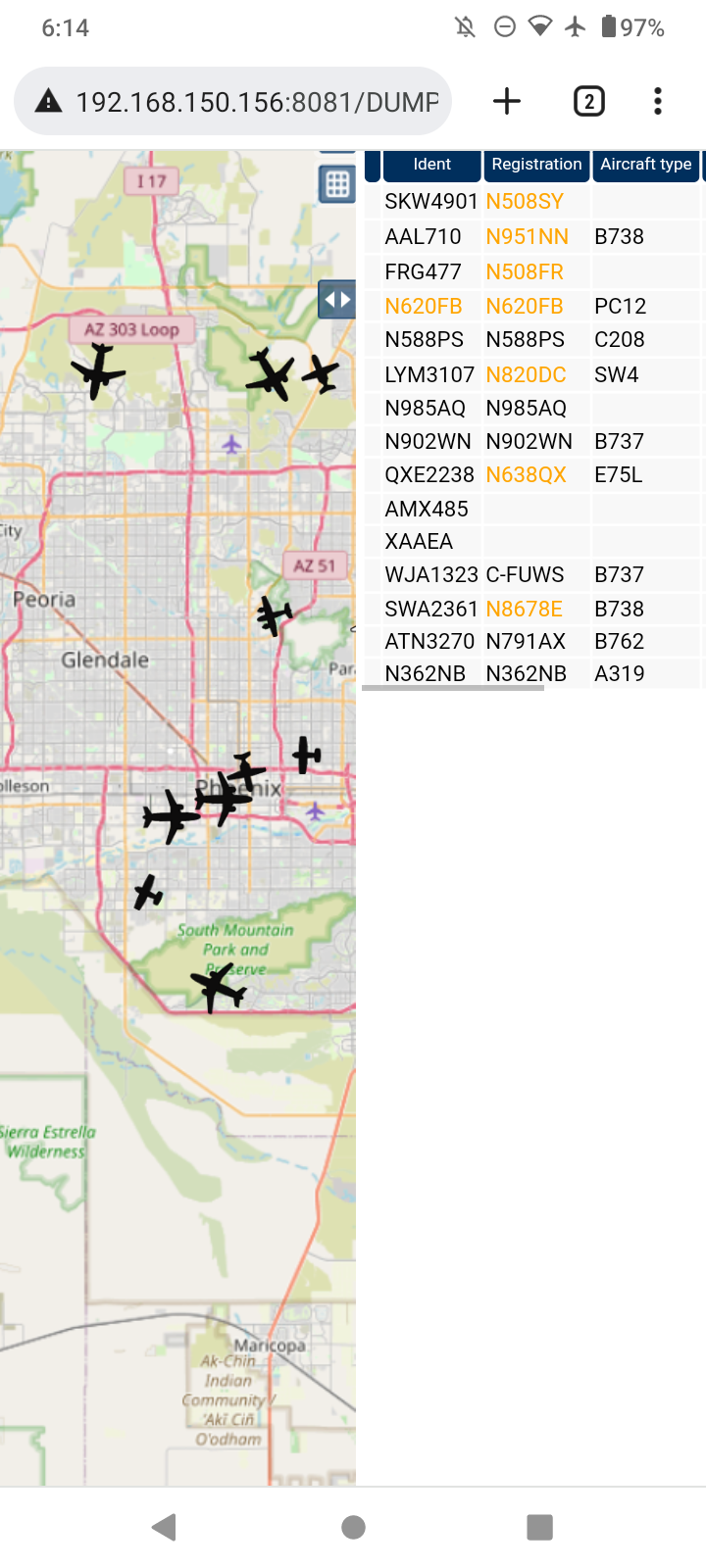
Task: Select the aircraft over South Mountain Park
Action: 218,987
